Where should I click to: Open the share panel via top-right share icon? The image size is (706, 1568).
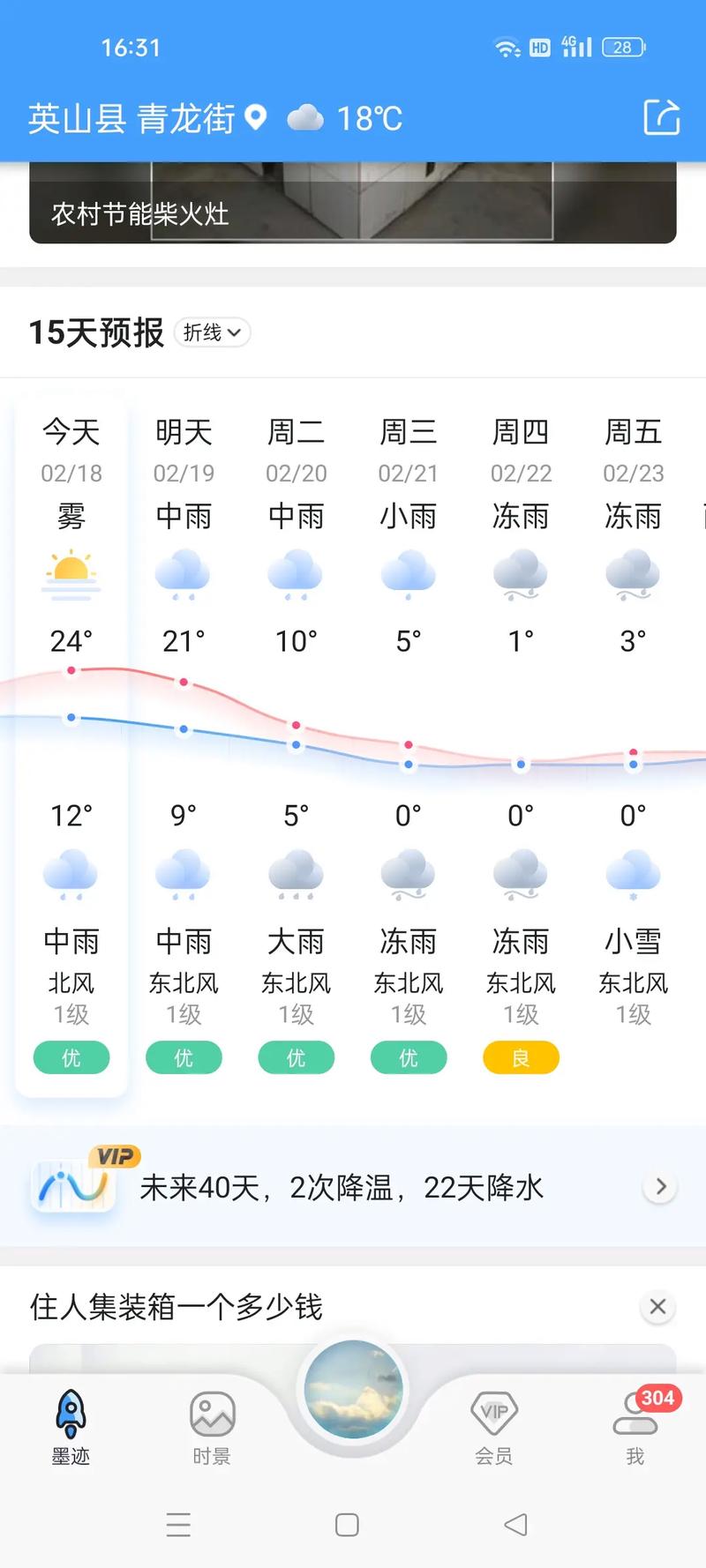click(x=662, y=118)
